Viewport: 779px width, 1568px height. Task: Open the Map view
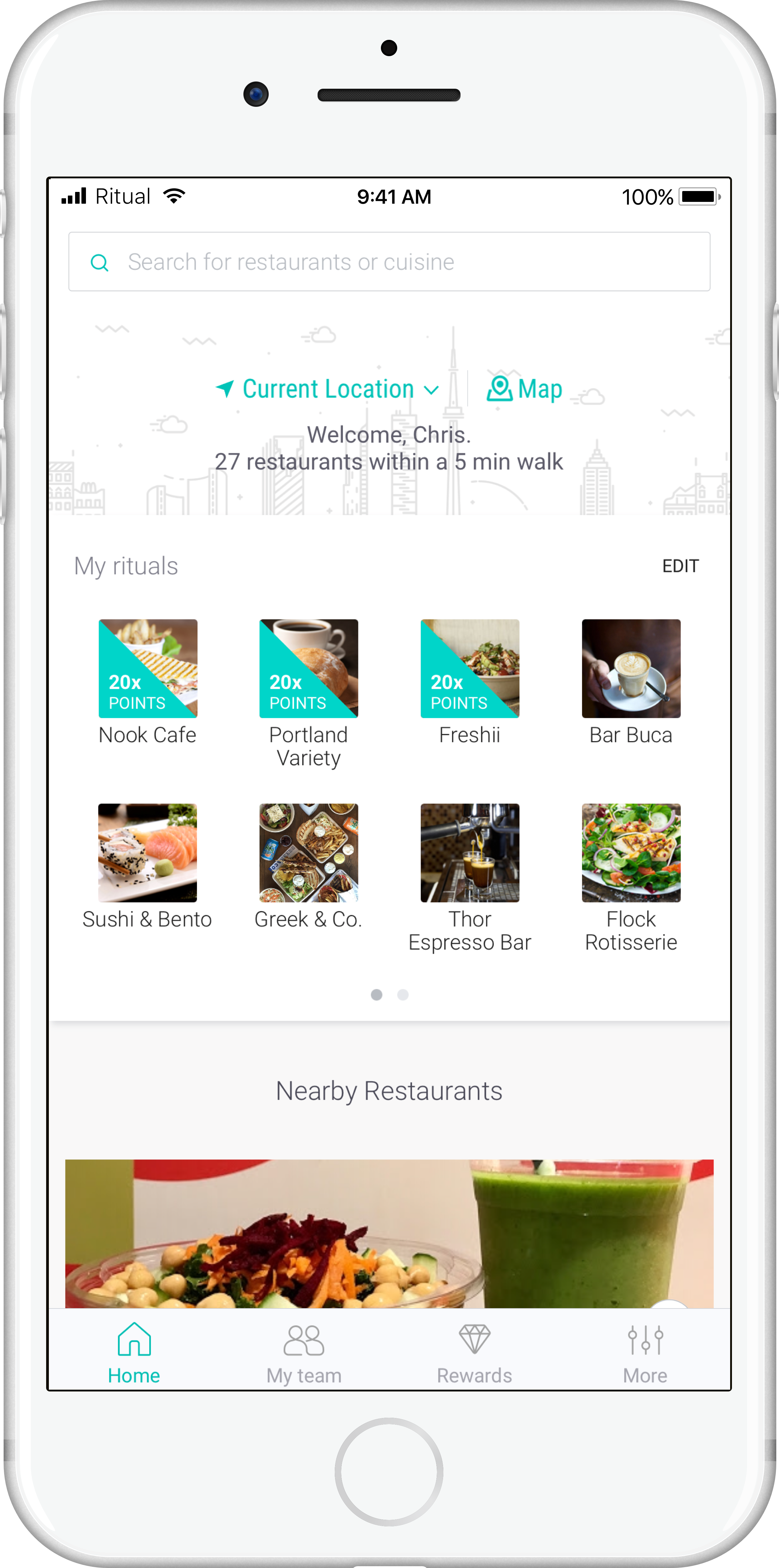click(524, 389)
